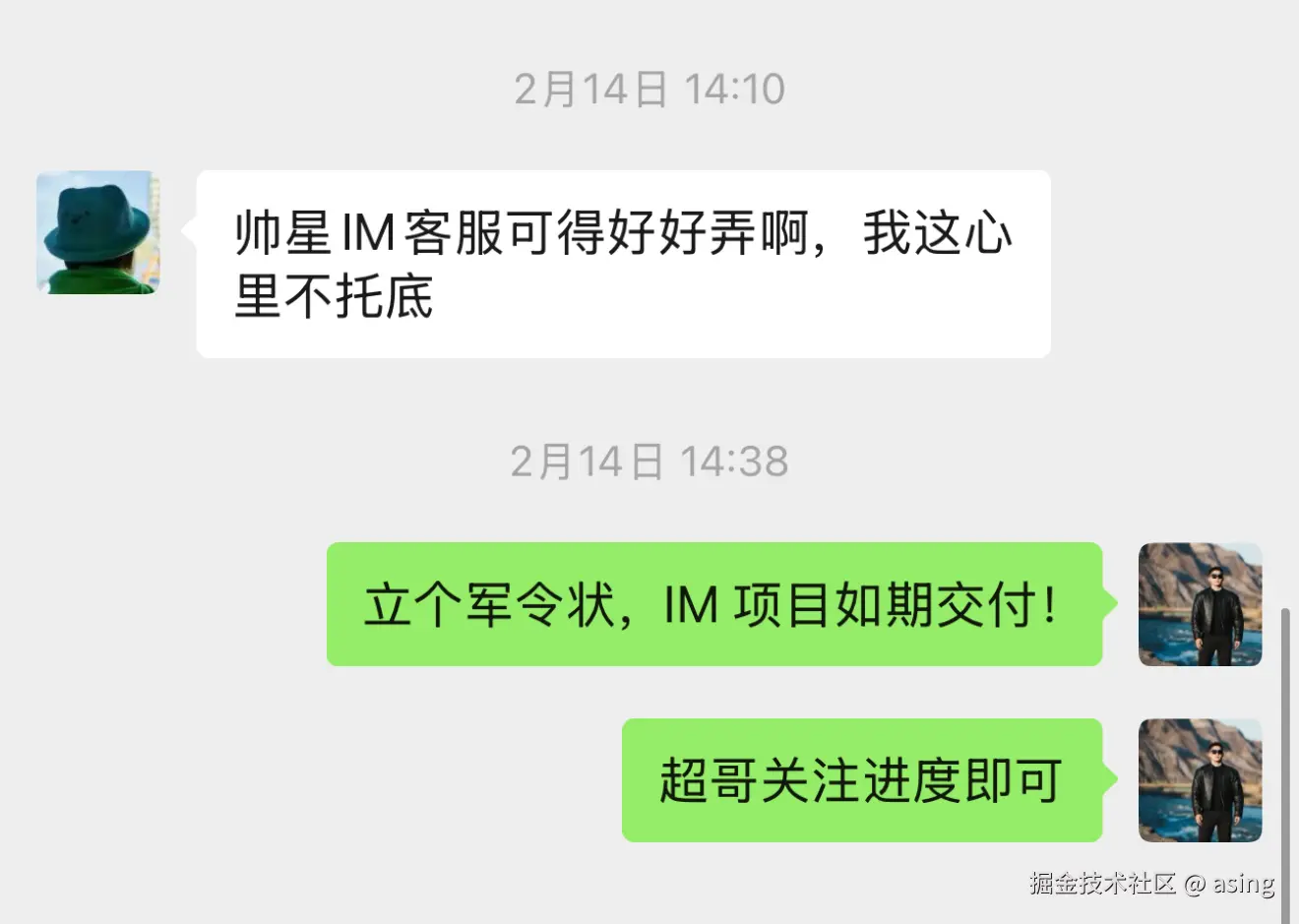Open profile of the teal hat avatar
The height and width of the screenshot is (924, 1299).
pos(97,232)
